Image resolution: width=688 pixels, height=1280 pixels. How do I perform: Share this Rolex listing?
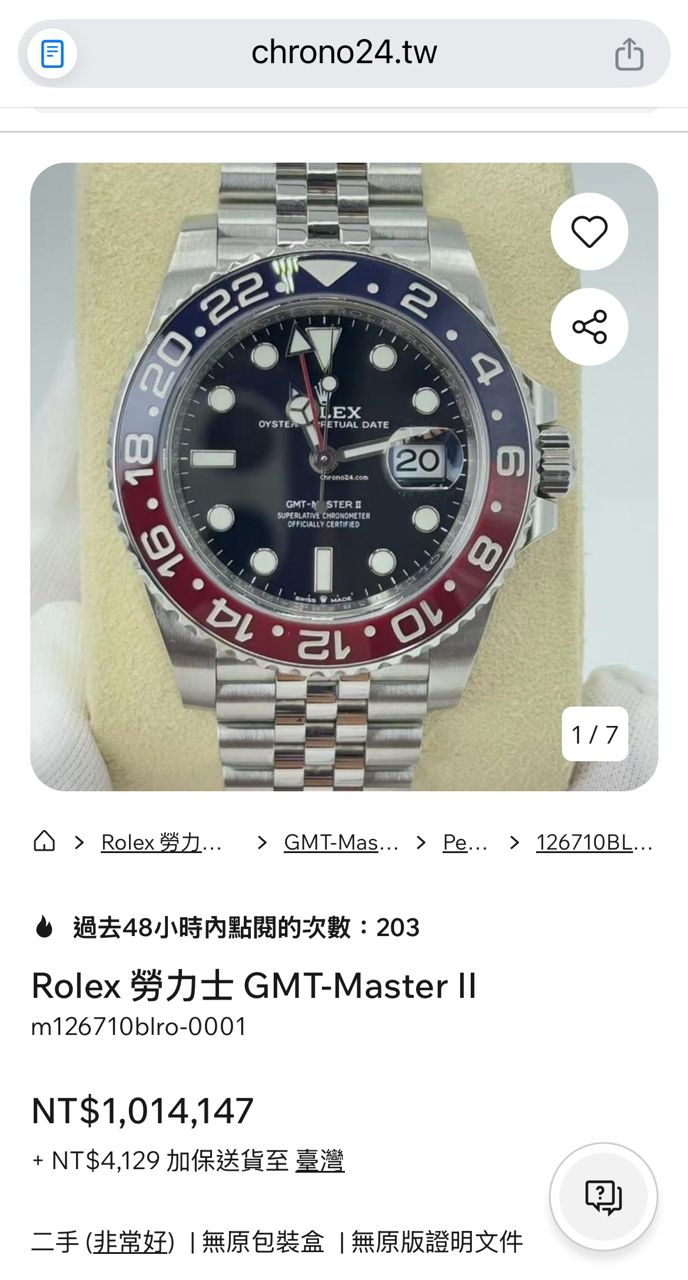589,327
